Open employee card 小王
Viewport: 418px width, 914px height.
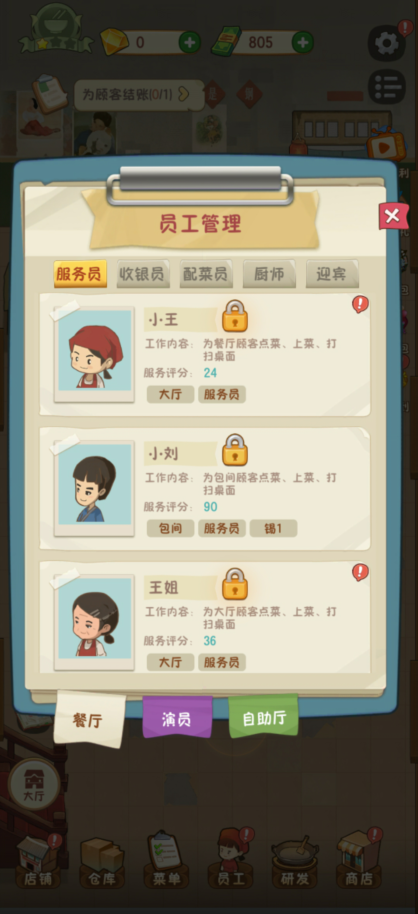coord(205,355)
